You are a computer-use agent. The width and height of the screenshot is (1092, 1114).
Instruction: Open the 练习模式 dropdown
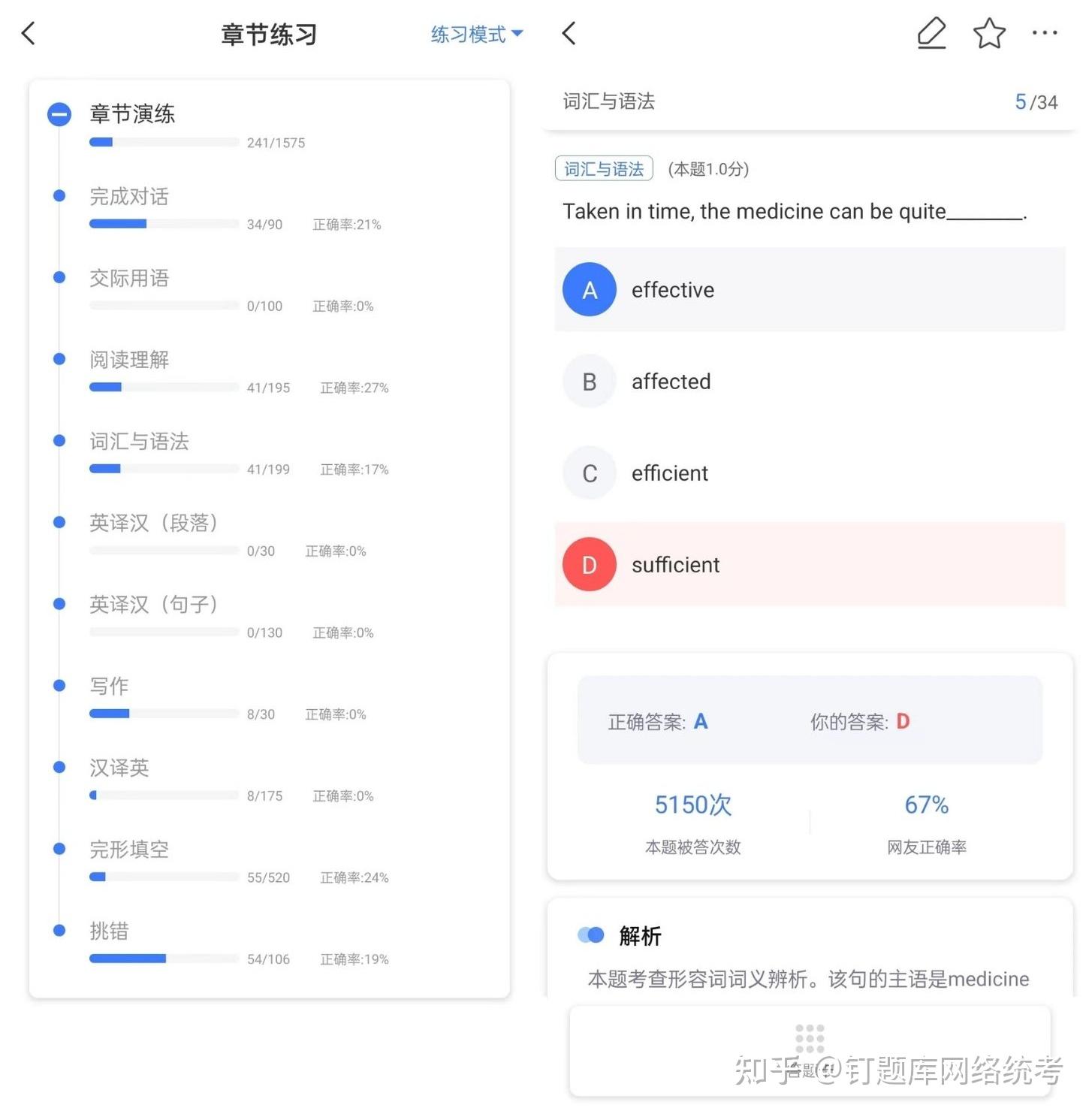[x=476, y=34]
